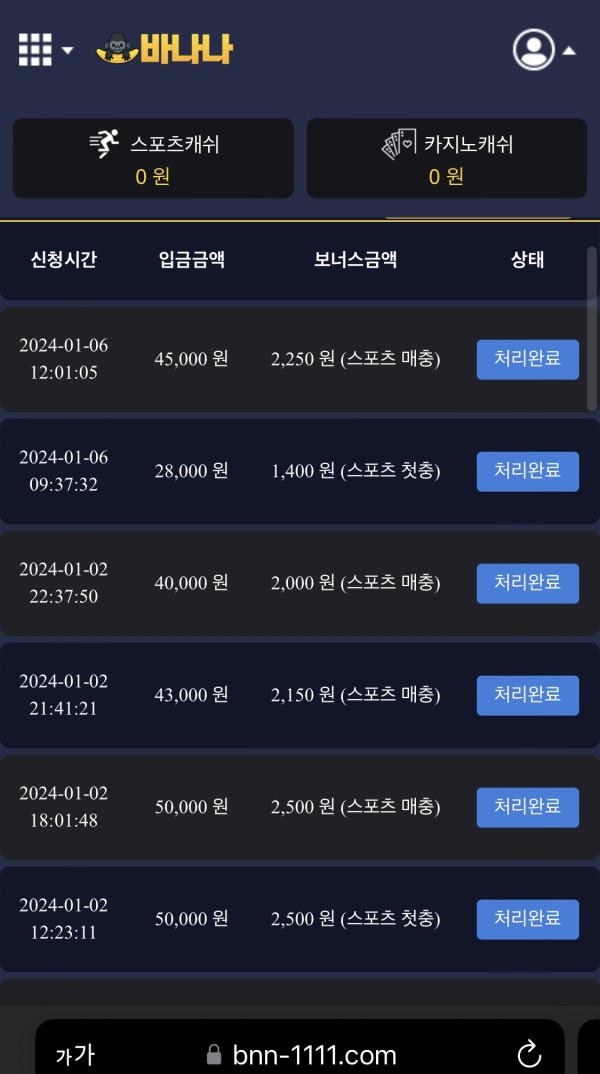Reload the page in the browser
This screenshot has height=1074, width=600.
pos(529,1053)
